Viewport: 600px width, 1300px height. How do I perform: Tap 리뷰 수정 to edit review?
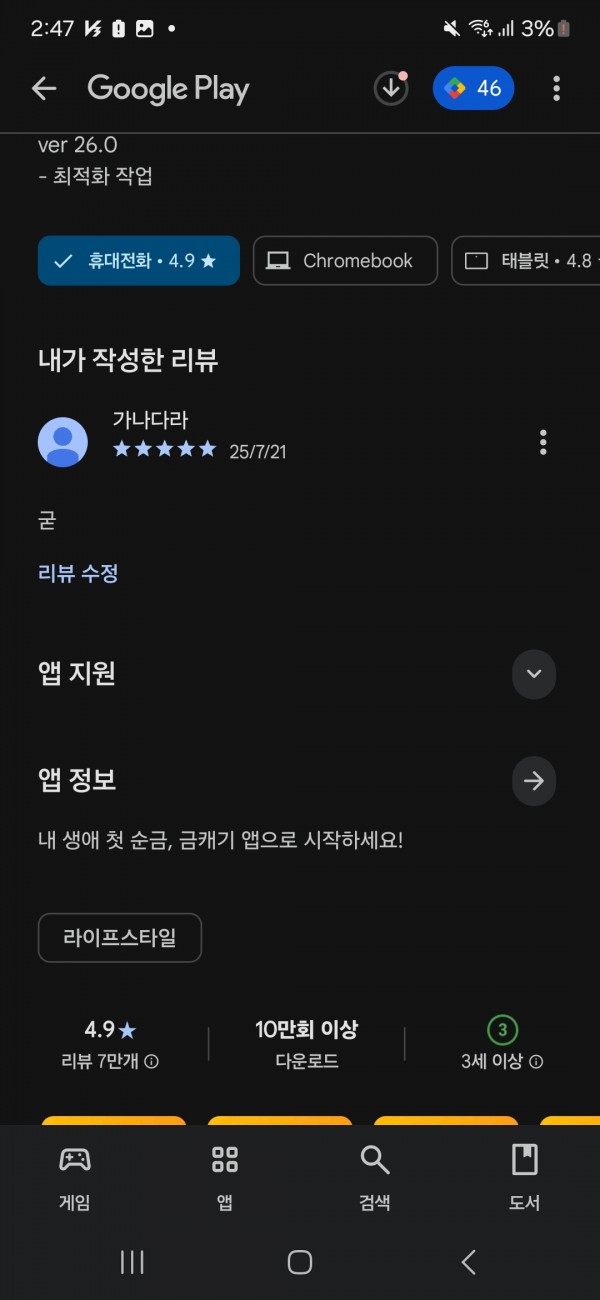point(78,573)
